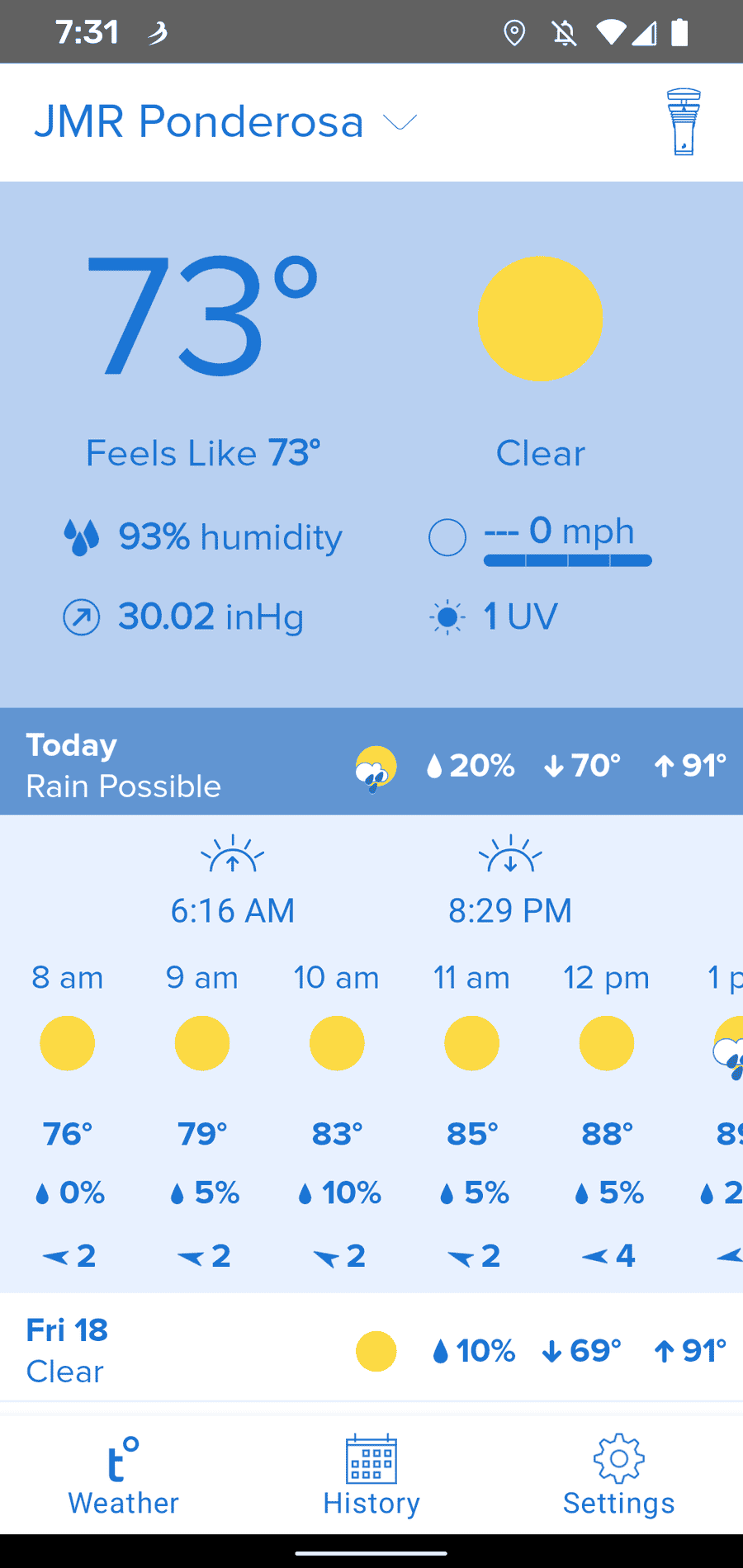This screenshot has height=1568, width=743.
Task: Switch to the Weather tab
Action: (x=124, y=1476)
